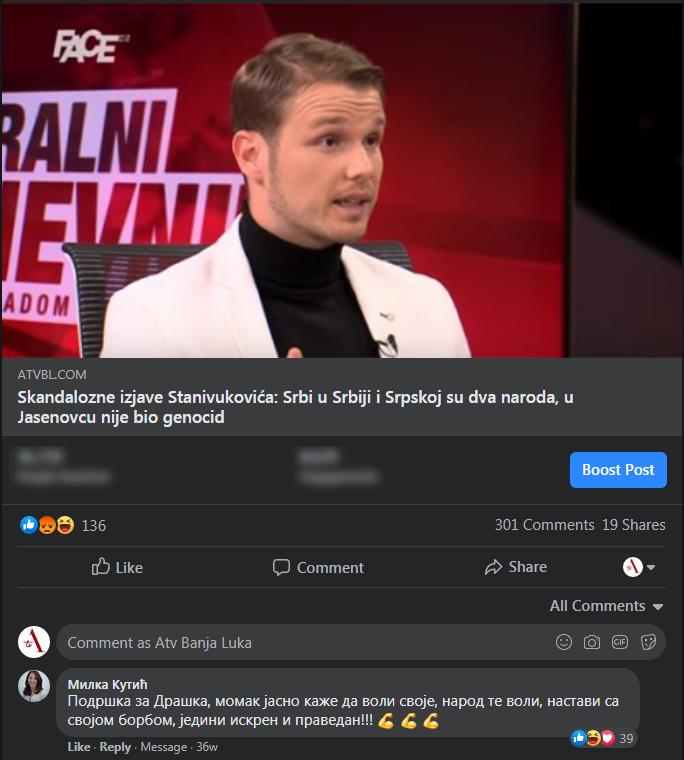684x760 pixels.
Task: Tap the Boost Post button
Action: pos(618,470)
